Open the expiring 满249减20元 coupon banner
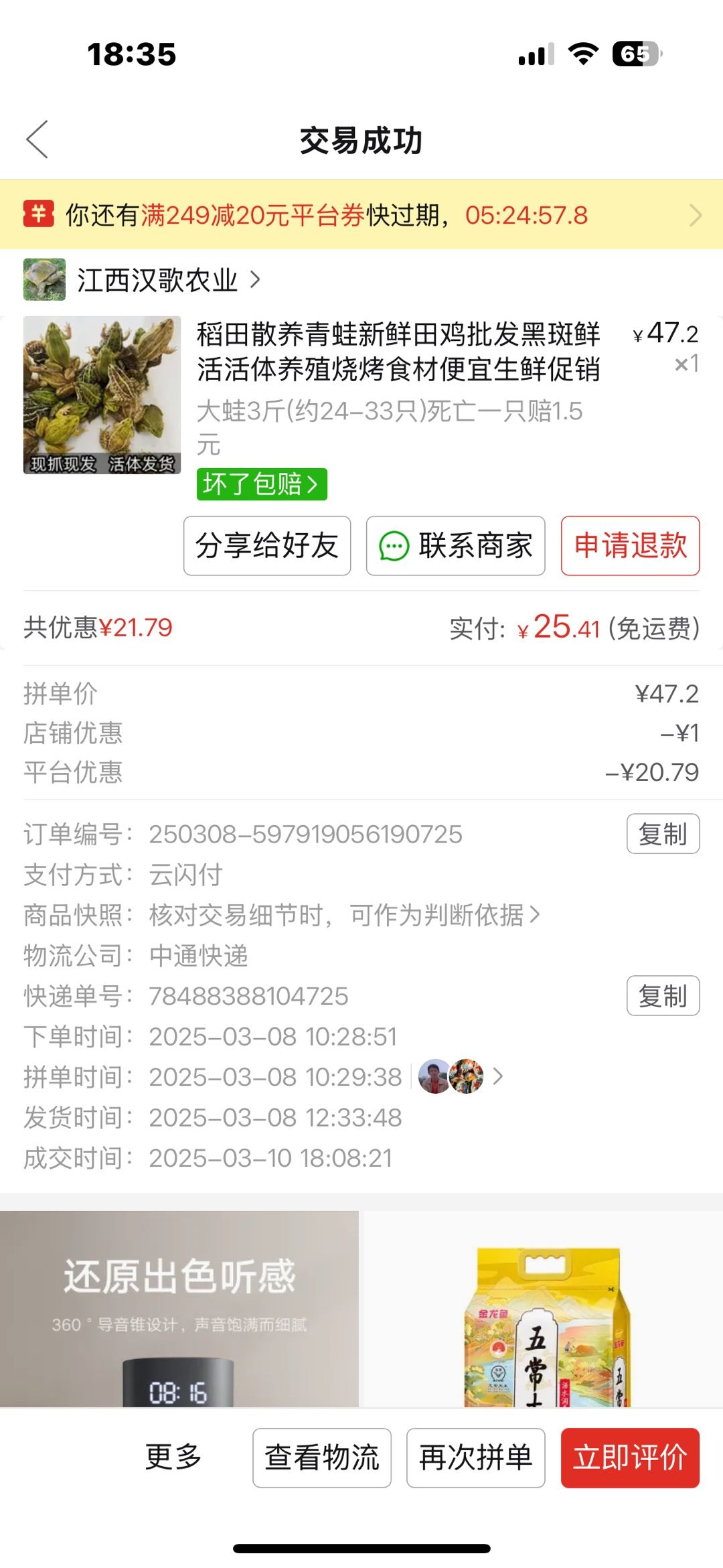Screen dimensions: 723x1568 pos(361,215)
